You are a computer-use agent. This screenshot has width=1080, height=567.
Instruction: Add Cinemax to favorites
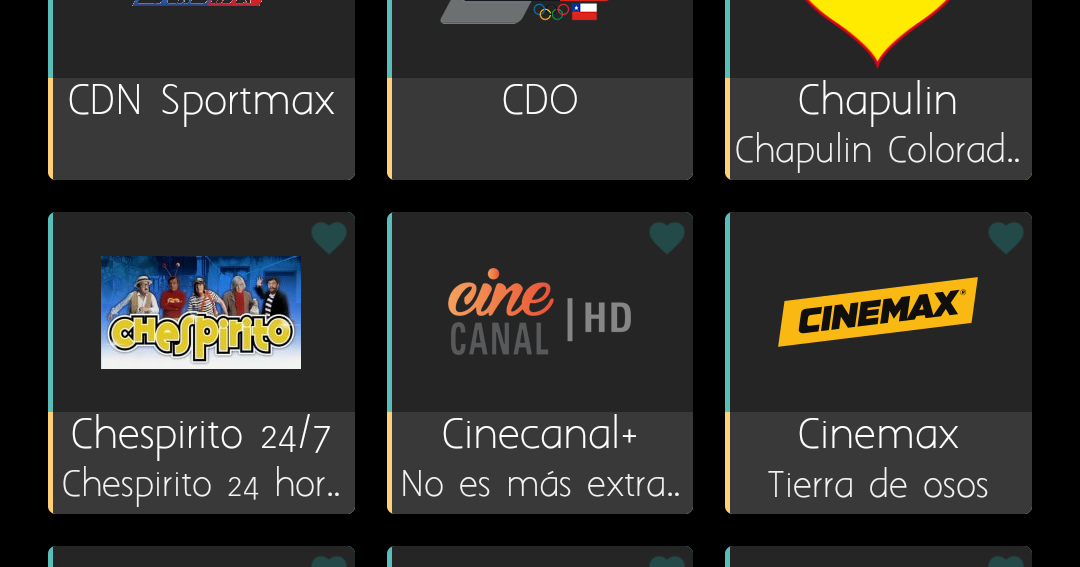coord(1006,238)
